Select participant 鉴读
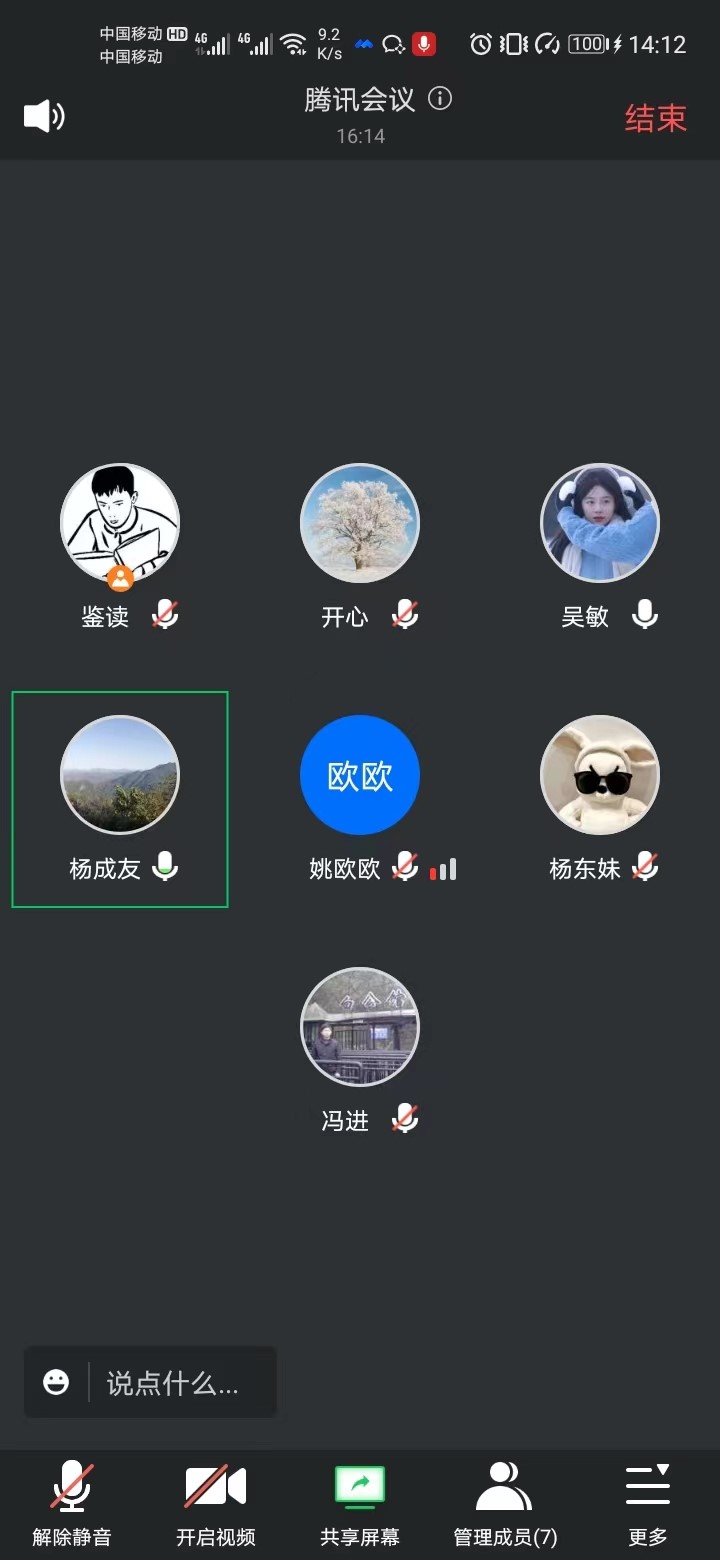 (120, 524)
